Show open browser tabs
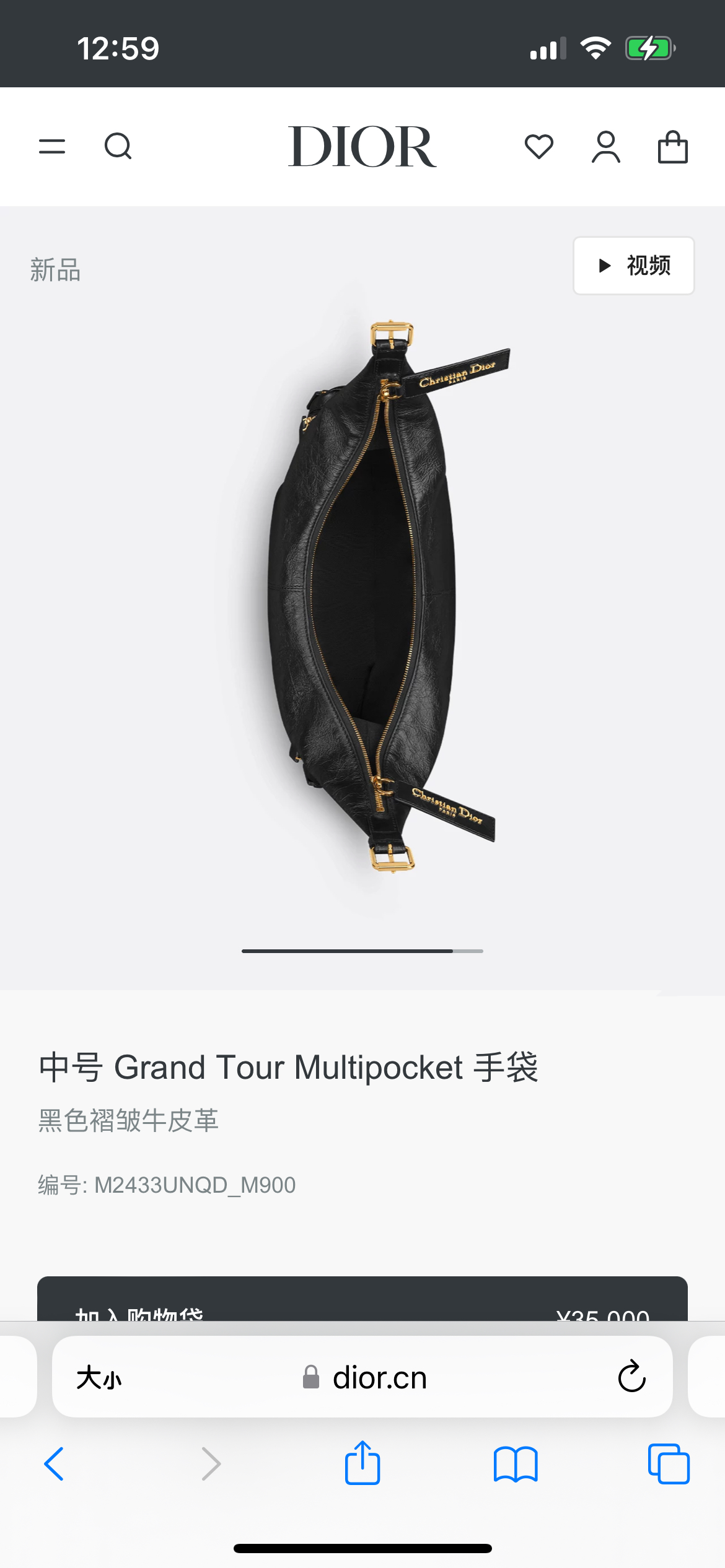 point(669,1464)
